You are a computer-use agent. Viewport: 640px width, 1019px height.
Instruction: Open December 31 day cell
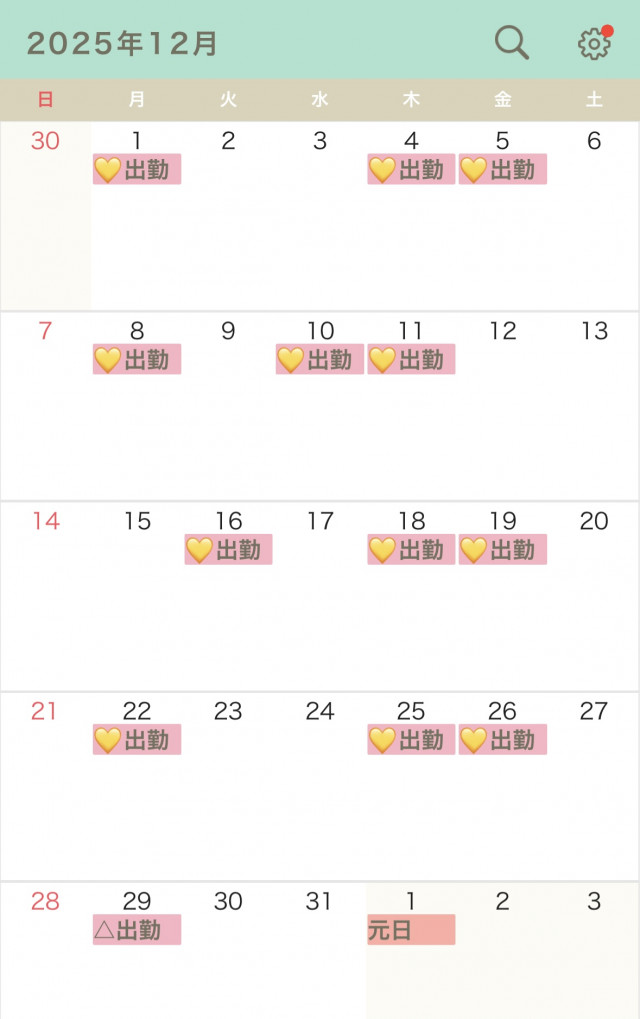(x=320, y=950)
